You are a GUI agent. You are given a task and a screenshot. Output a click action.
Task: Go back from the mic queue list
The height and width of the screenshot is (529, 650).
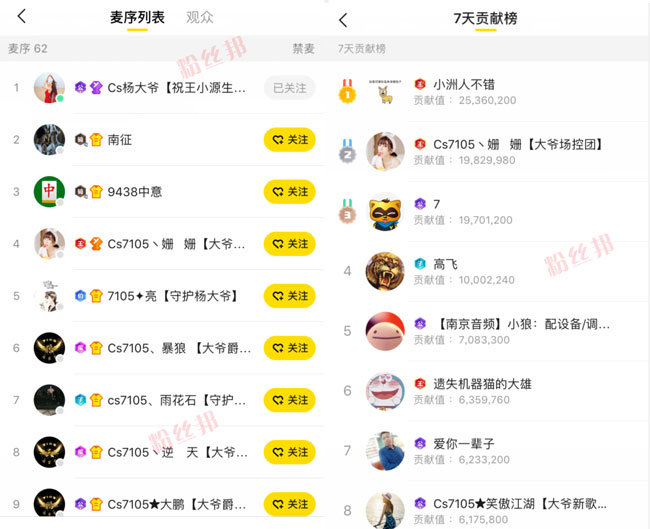coord(22,17)
